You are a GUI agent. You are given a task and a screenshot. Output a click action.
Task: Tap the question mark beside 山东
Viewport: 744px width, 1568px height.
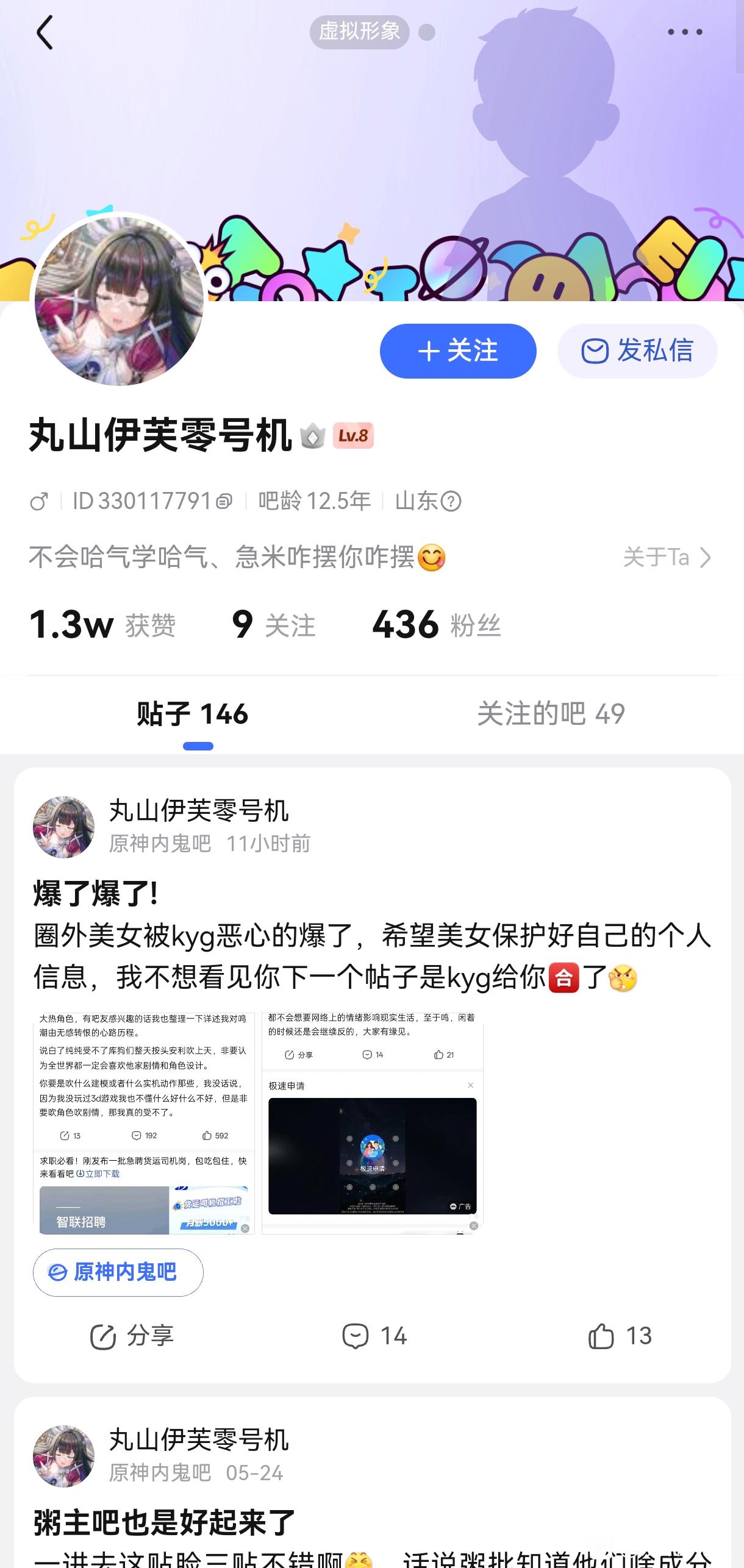pyautogui.click(x=451, y=502)
